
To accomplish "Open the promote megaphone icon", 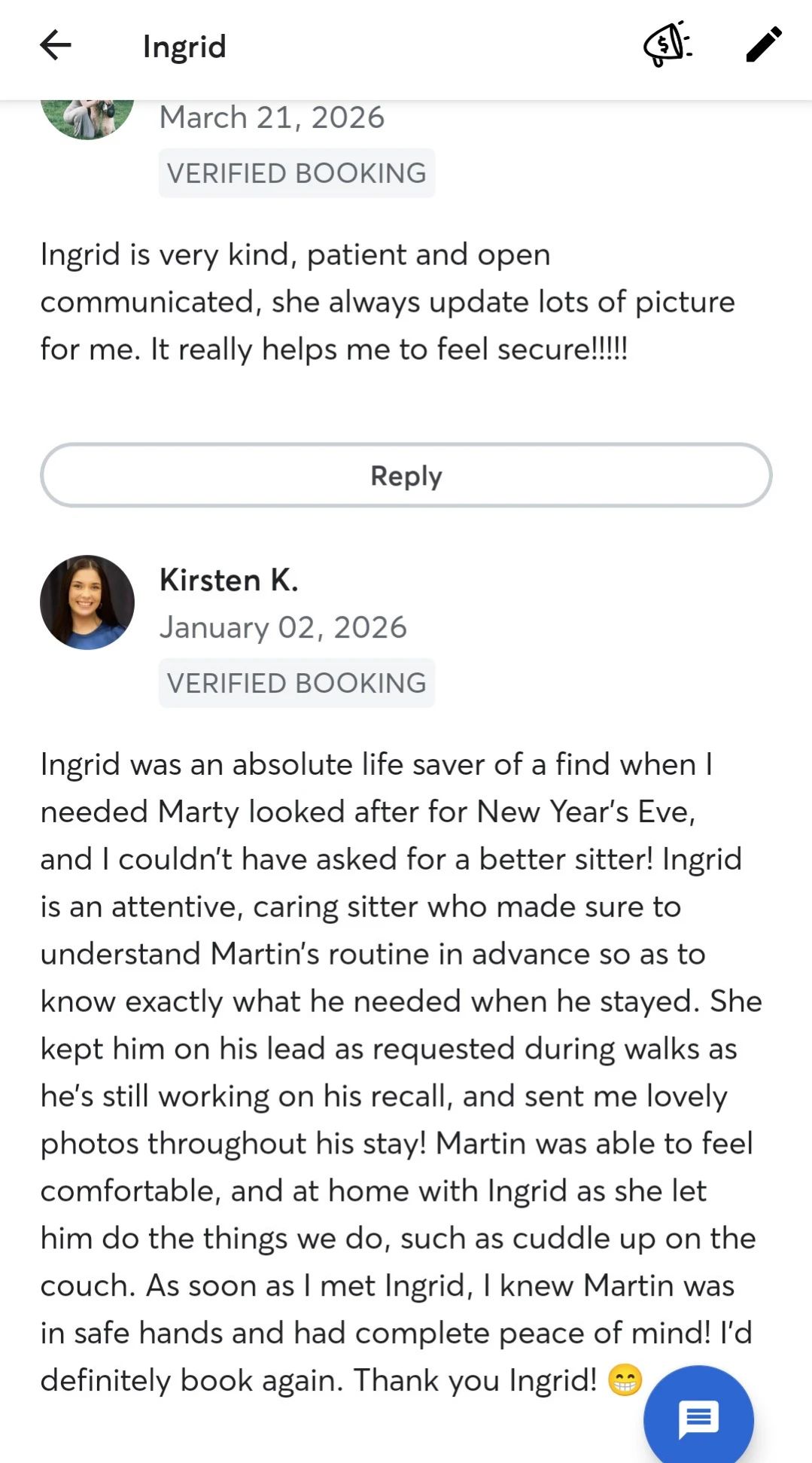I will click(668, 45).
